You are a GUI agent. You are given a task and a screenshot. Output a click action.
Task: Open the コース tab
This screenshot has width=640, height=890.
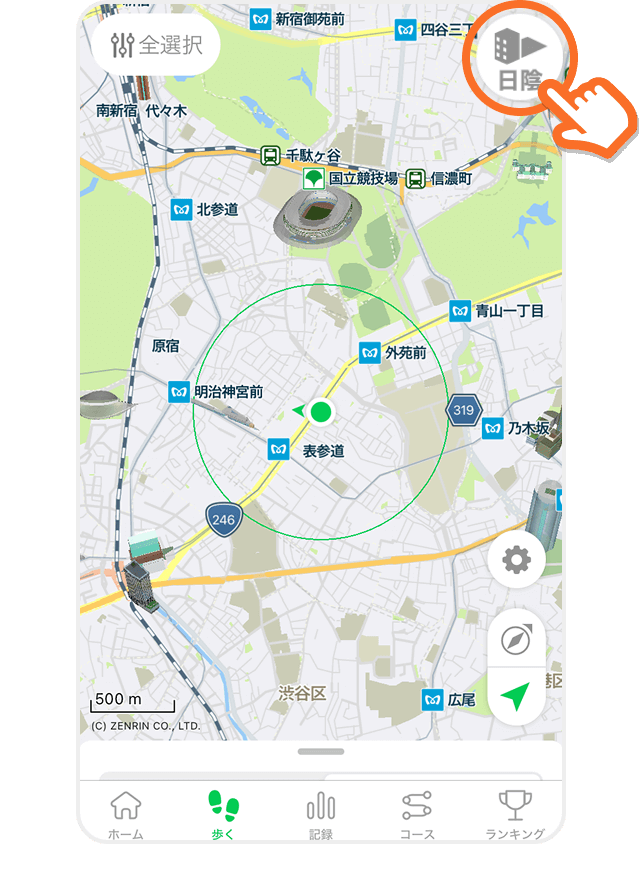(x=417, y=813)
